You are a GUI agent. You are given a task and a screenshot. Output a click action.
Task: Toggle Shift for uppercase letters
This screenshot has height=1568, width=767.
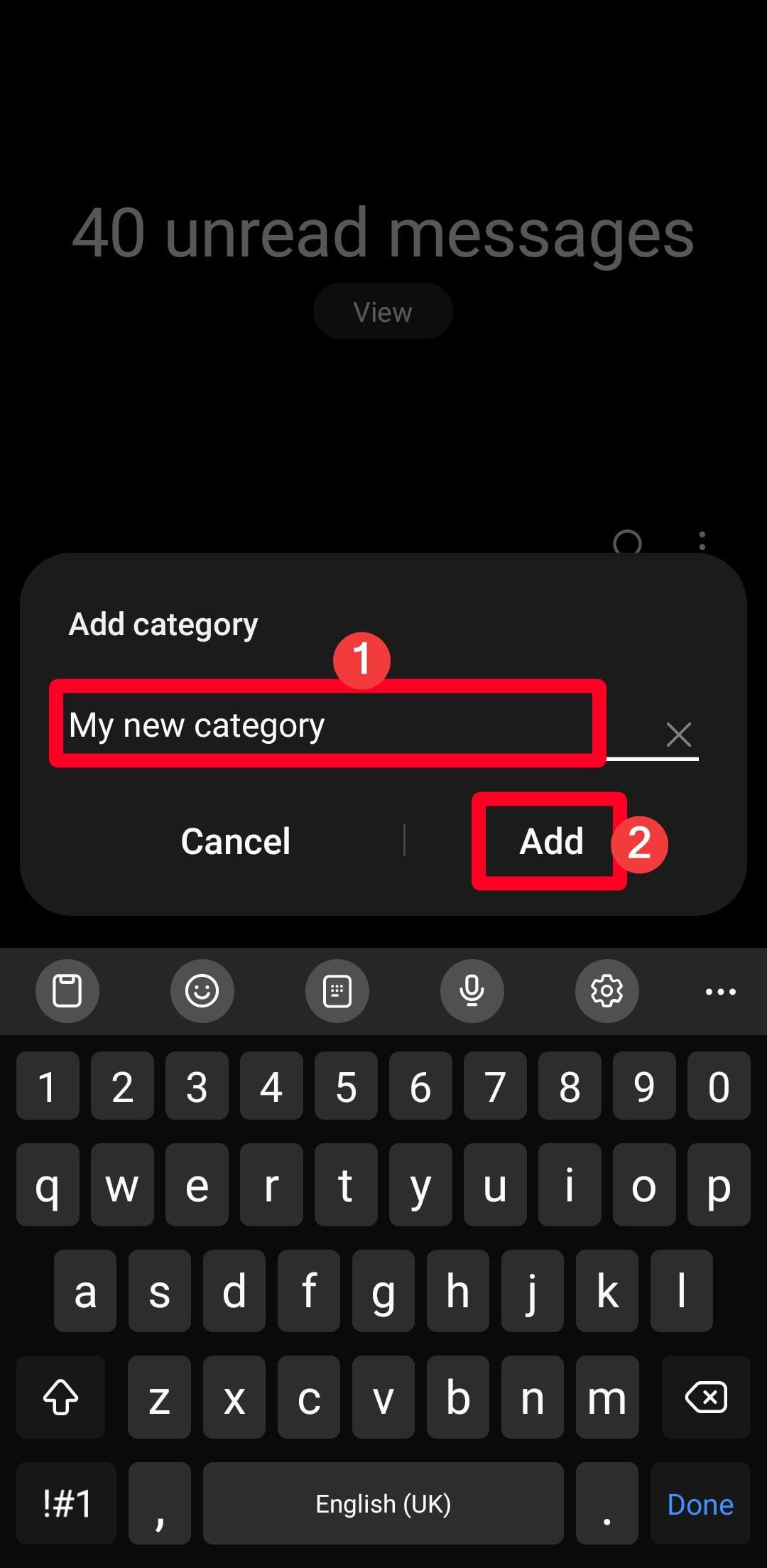(60, 1397)
